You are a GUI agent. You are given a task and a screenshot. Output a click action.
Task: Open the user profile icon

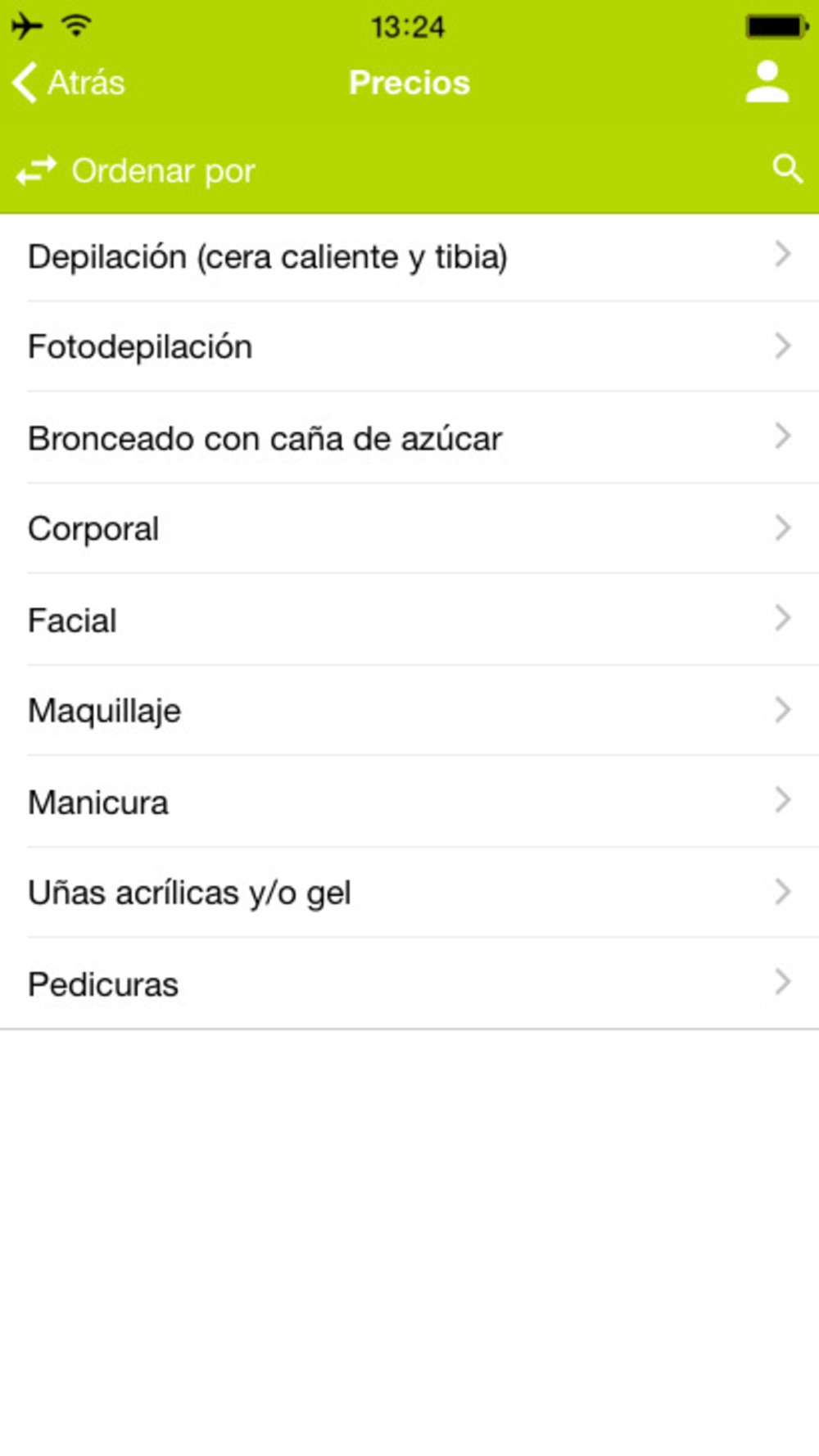[x=767, y=82]
